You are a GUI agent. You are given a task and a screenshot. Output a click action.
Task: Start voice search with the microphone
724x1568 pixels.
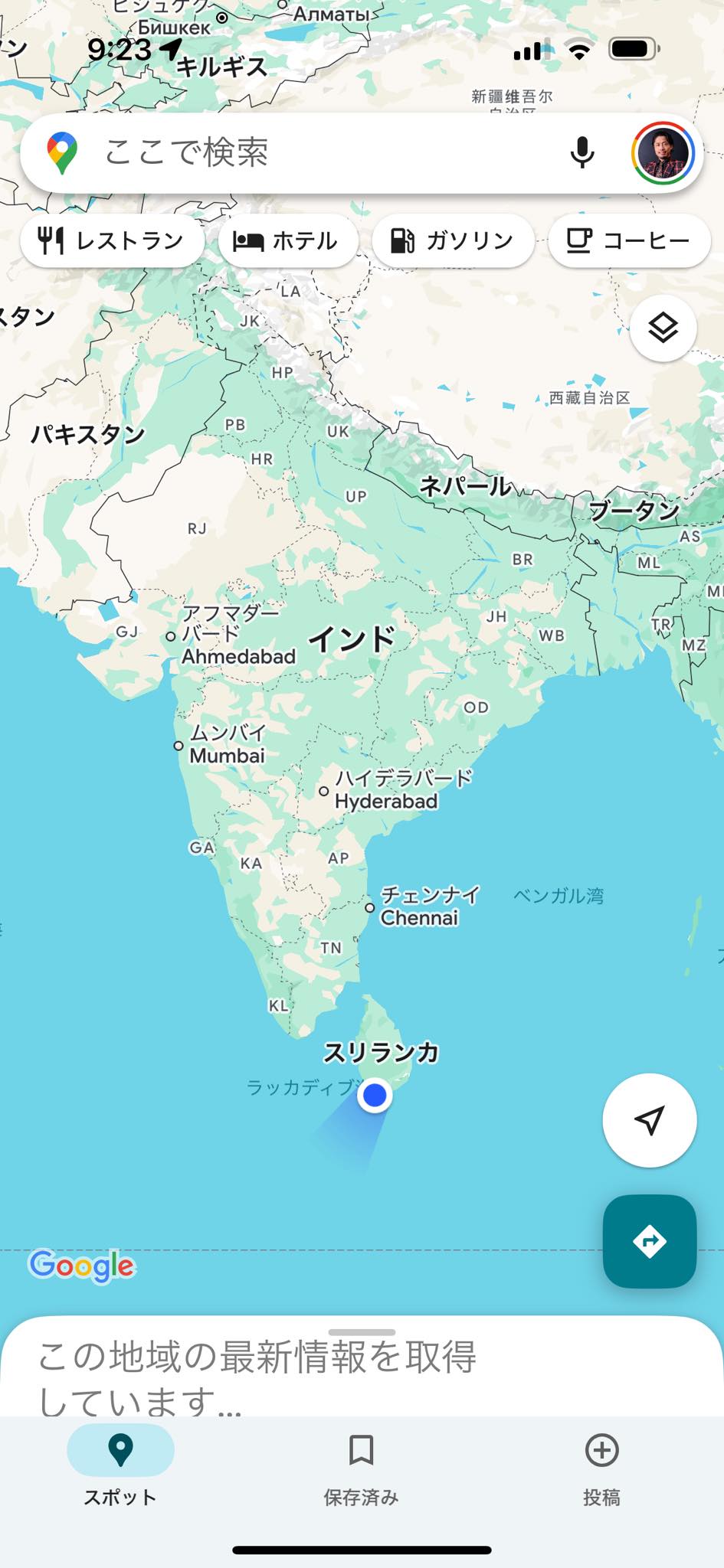pyautogui.click(x=582, y=152)
